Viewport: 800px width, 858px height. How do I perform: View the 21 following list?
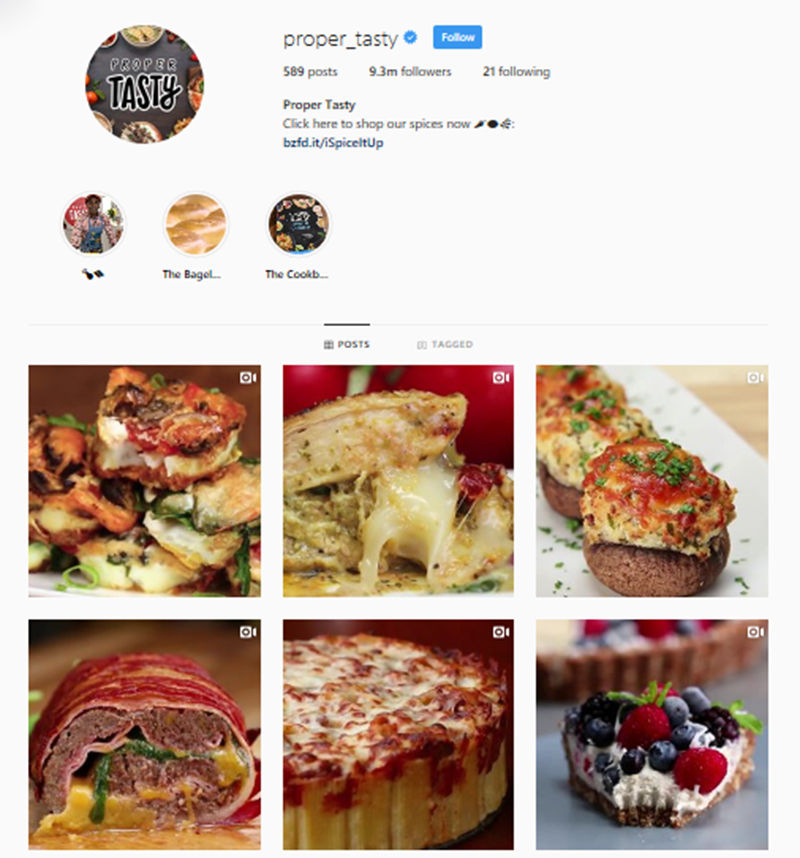pos(516,72)
